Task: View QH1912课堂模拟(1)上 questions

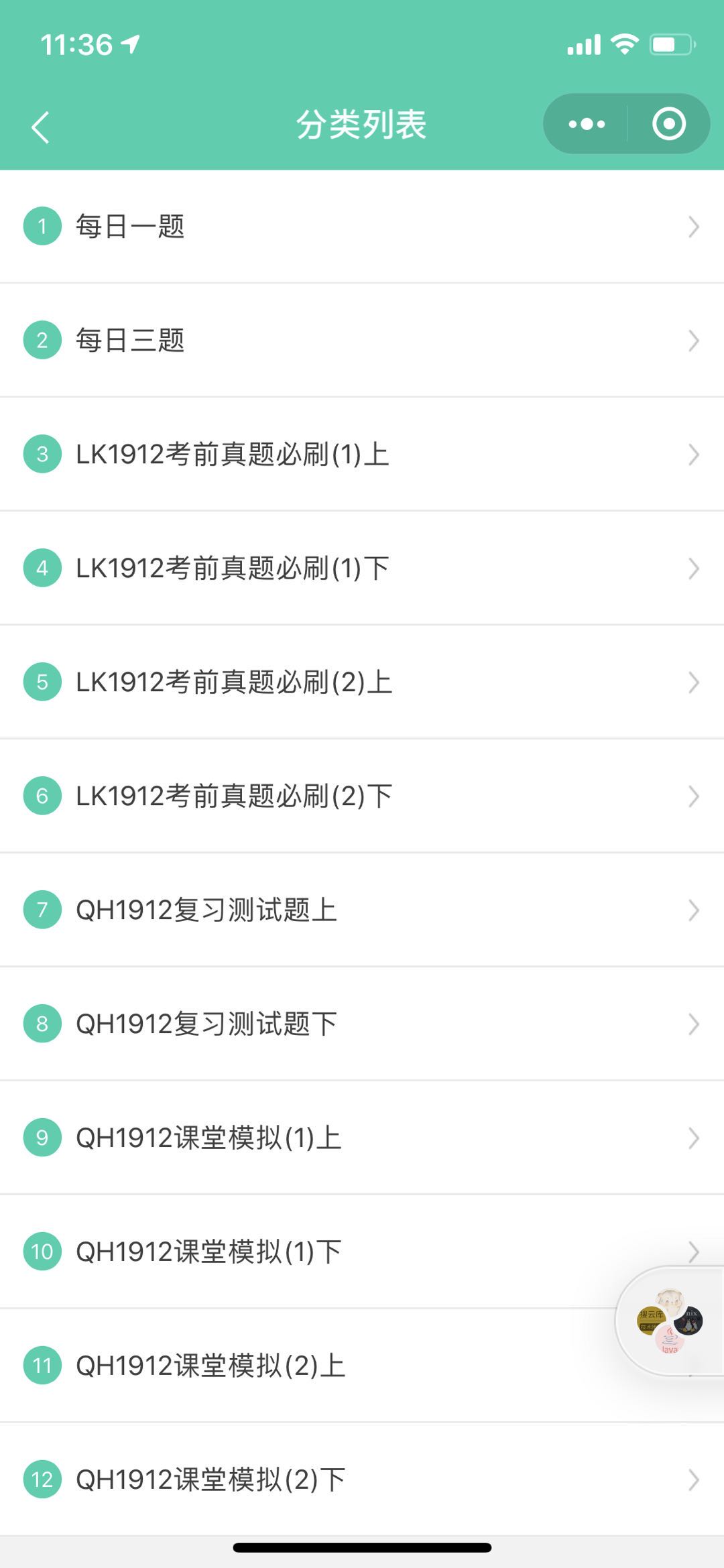Action: pos(208,1138)
